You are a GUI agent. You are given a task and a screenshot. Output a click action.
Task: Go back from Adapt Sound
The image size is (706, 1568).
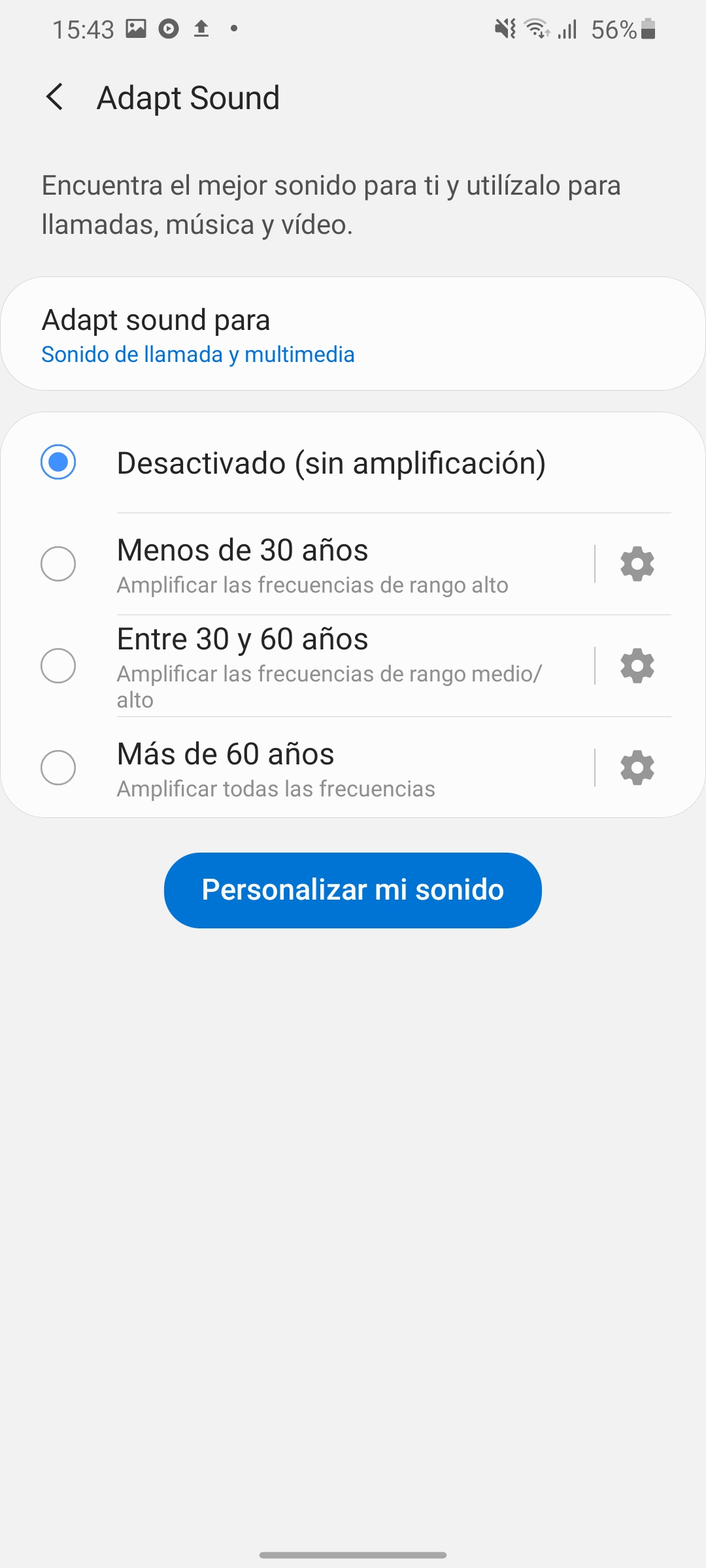(x=55, y=97)
